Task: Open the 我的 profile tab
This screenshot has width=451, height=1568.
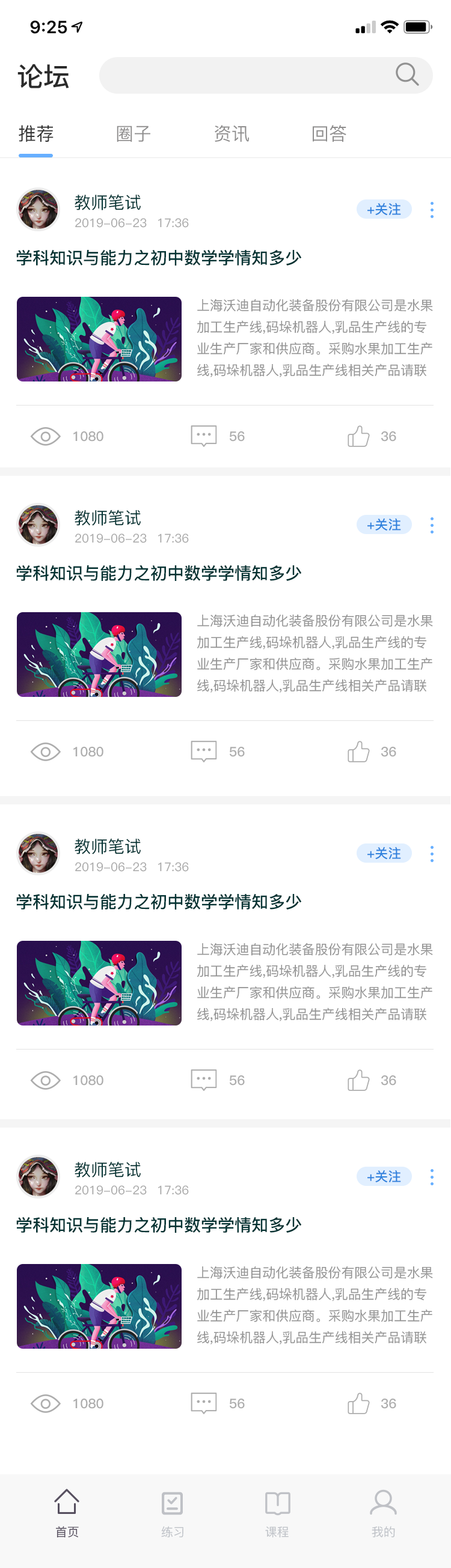Action: 384,1513
